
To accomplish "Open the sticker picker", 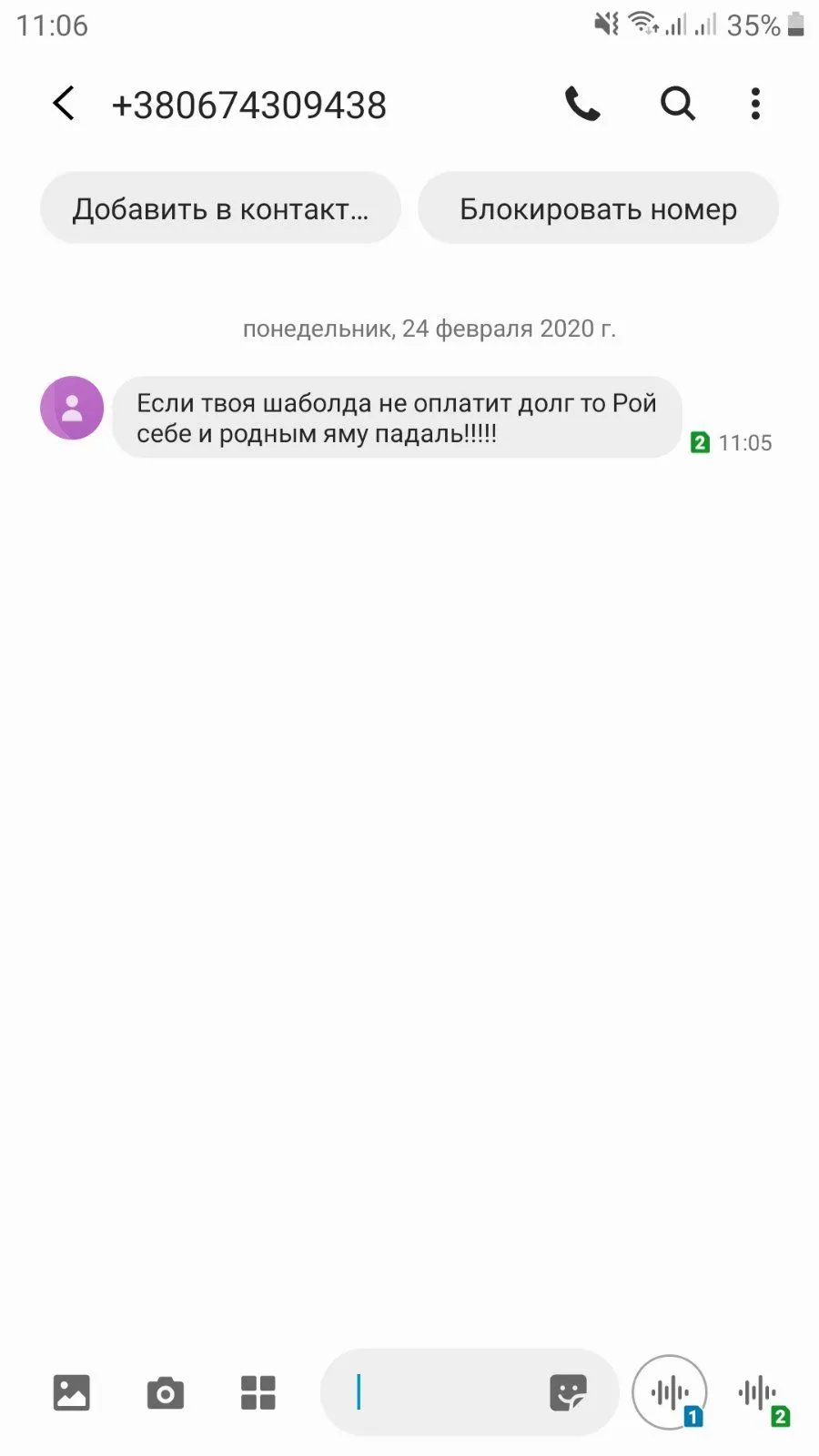I will pos(568,1392).
